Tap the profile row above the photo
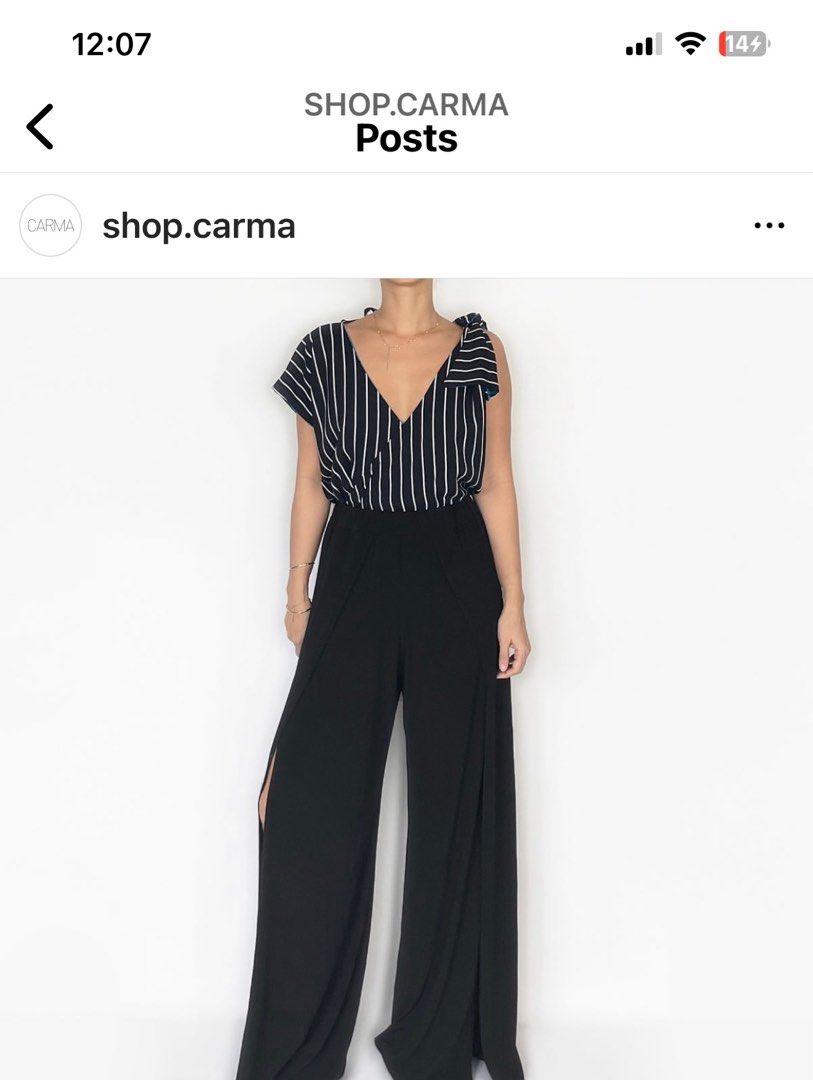The image size is (813, 1080). pos(300,225)
